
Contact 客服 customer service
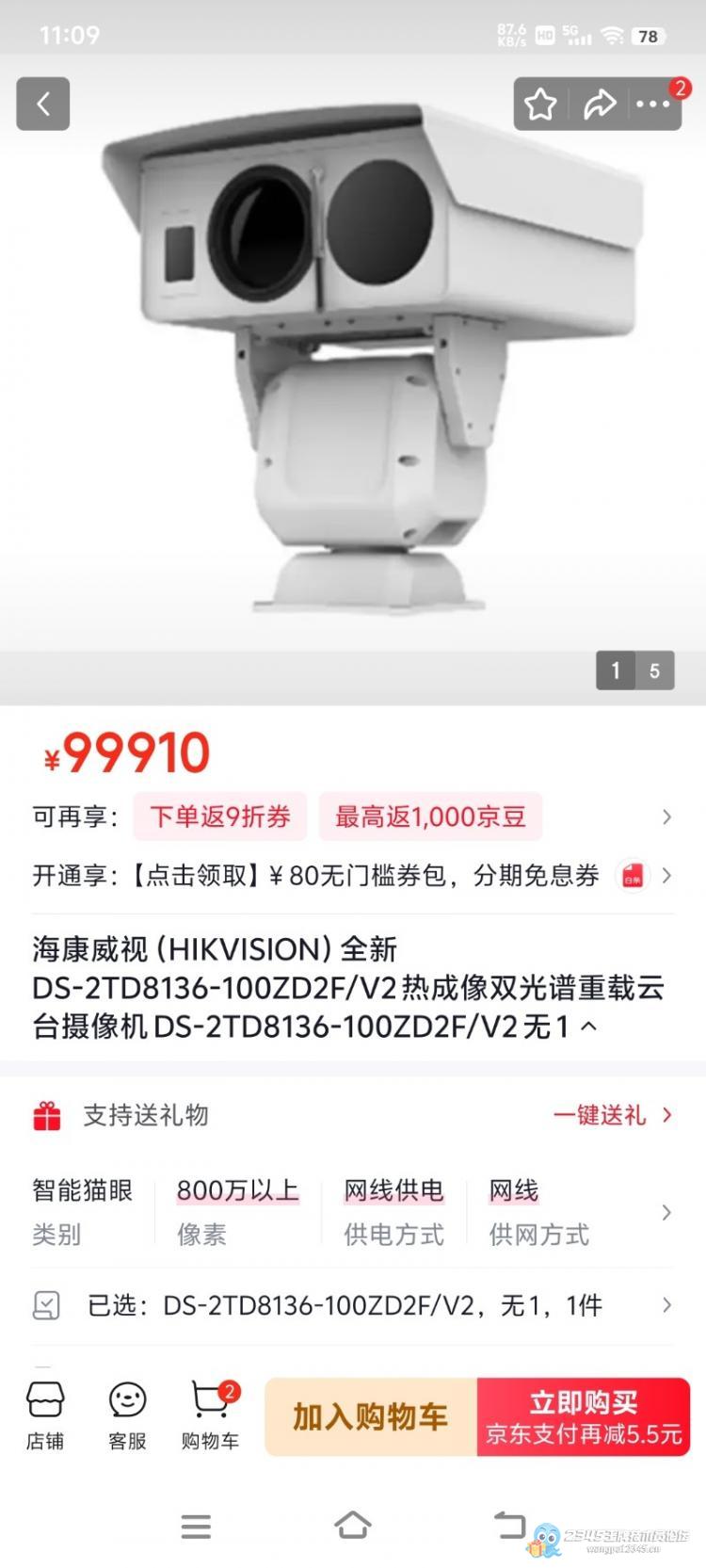click(x=127, y=1415)
